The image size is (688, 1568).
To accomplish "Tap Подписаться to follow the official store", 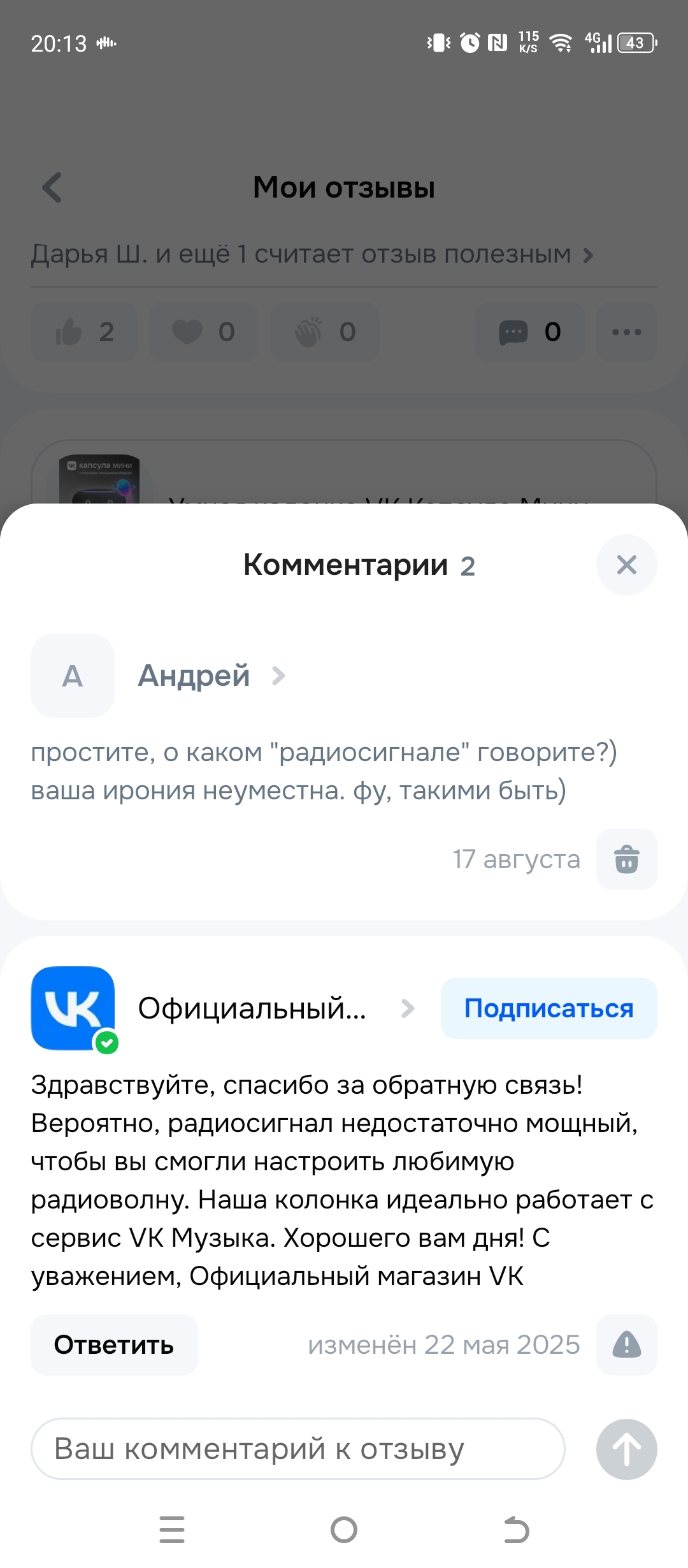I will click(548, 1008).
